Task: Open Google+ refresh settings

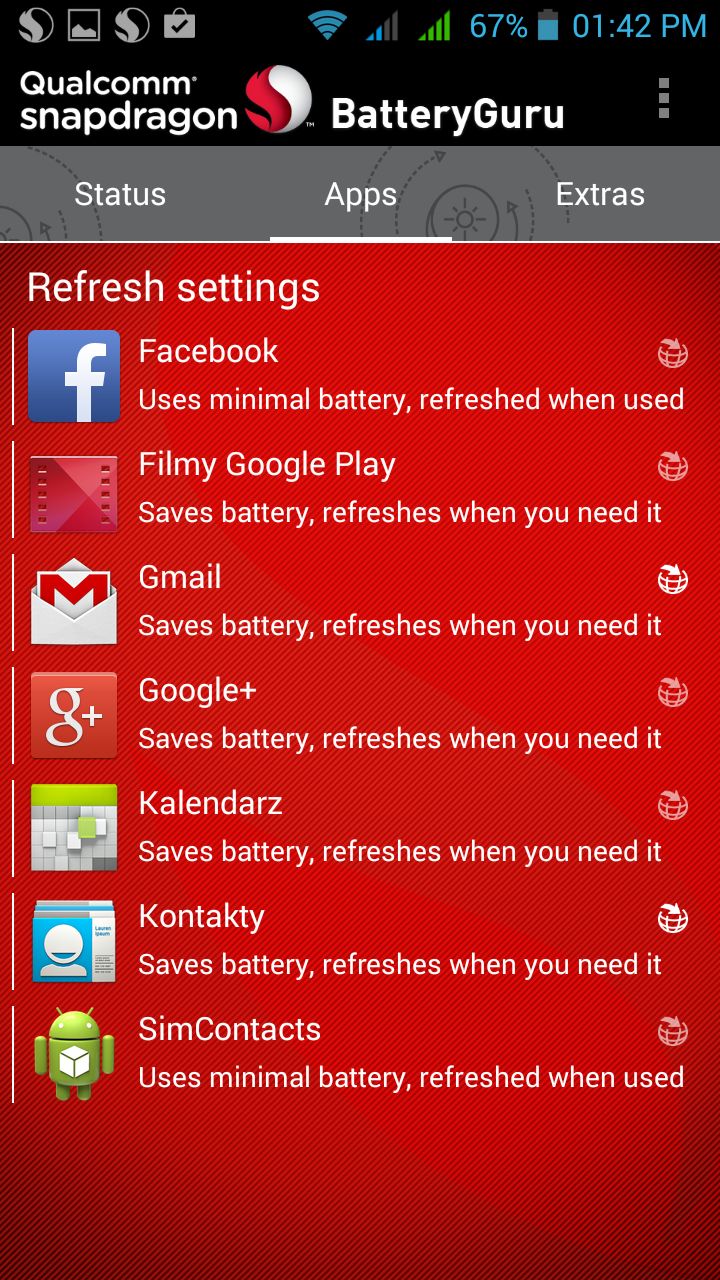Action: (x=360, y=715)
